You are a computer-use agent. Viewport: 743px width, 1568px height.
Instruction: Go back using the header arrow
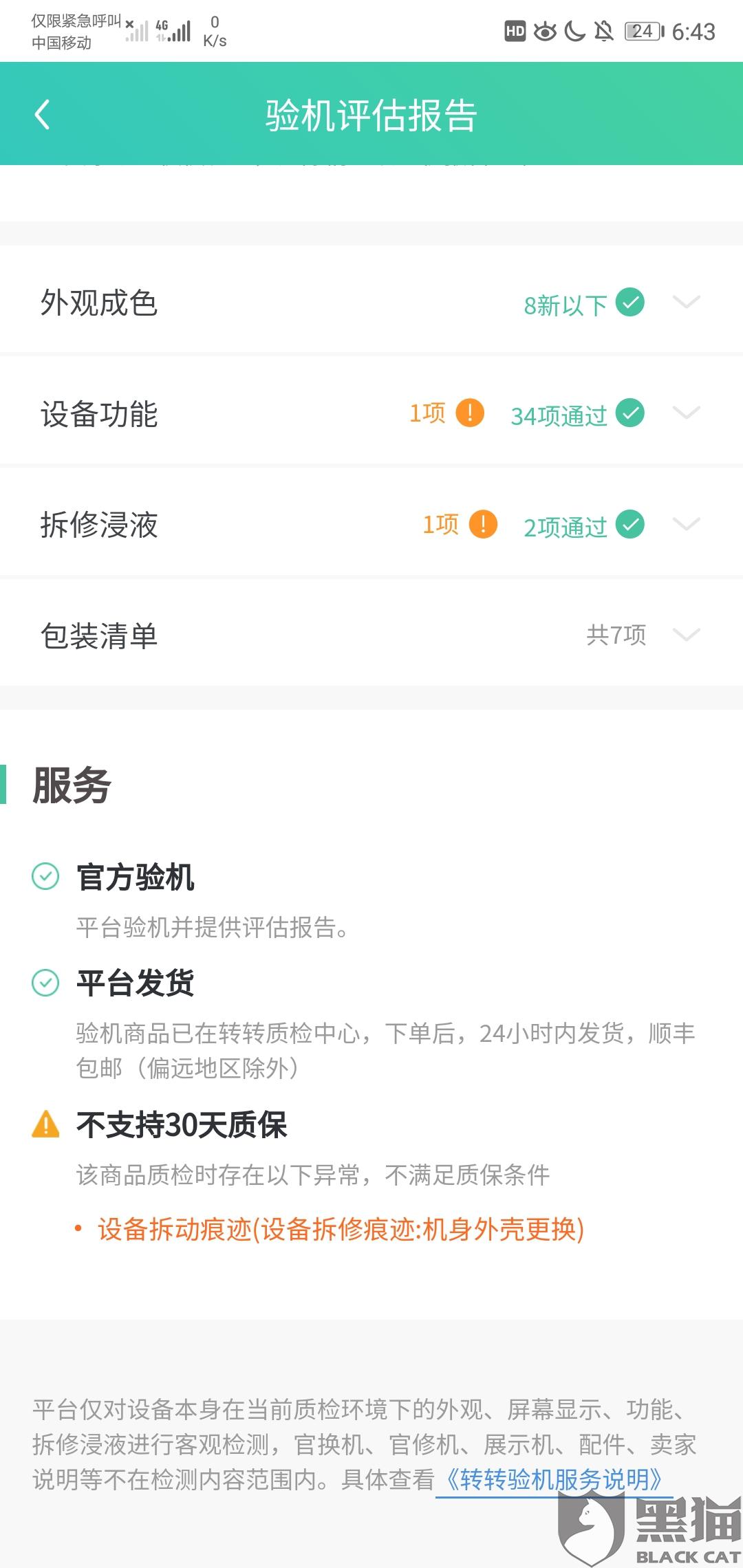42,114
